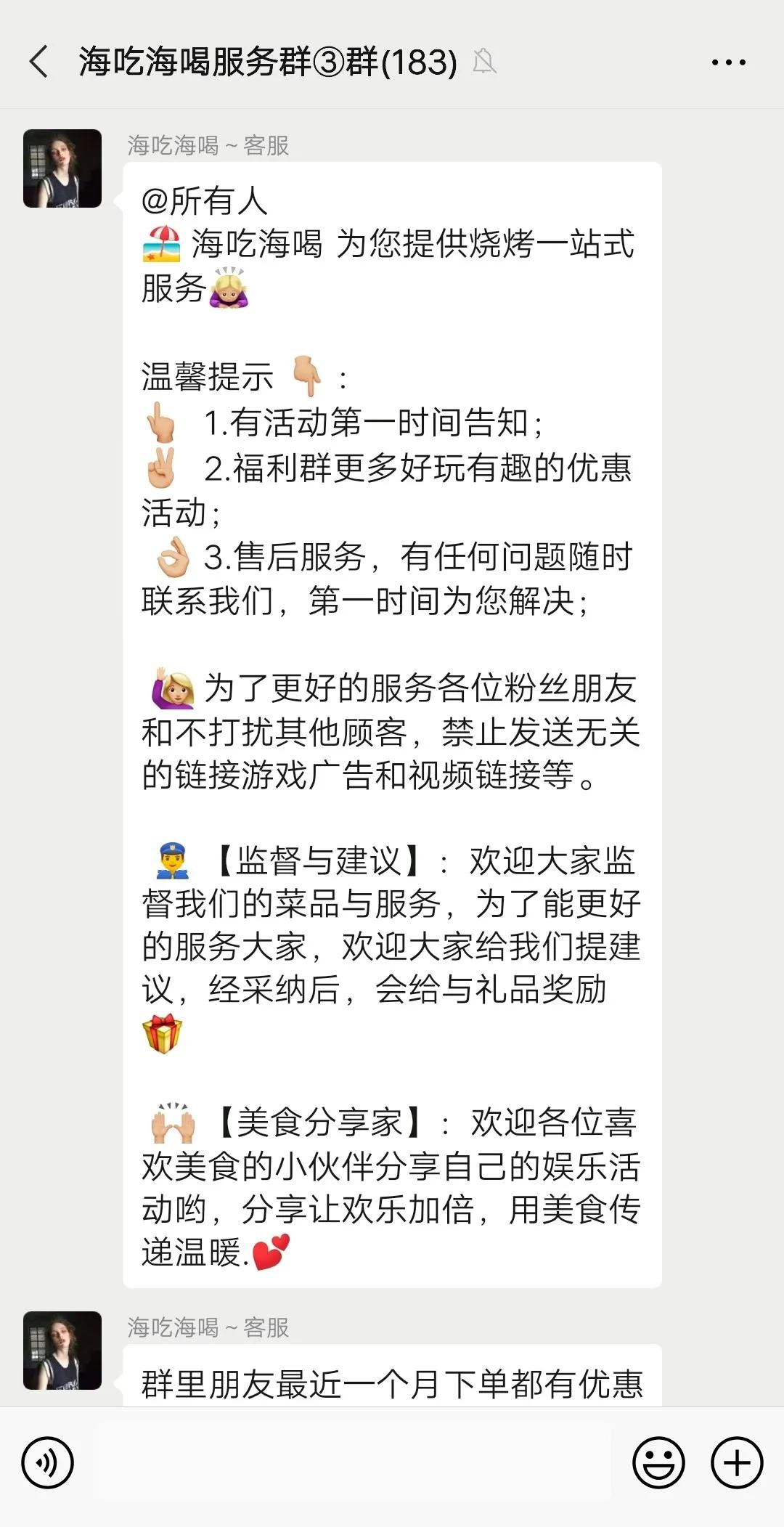Select the chat header bar
Image resolution: width=784 pixels, height=1527 pixels.
pyautogui.click(x=392, y=63)
